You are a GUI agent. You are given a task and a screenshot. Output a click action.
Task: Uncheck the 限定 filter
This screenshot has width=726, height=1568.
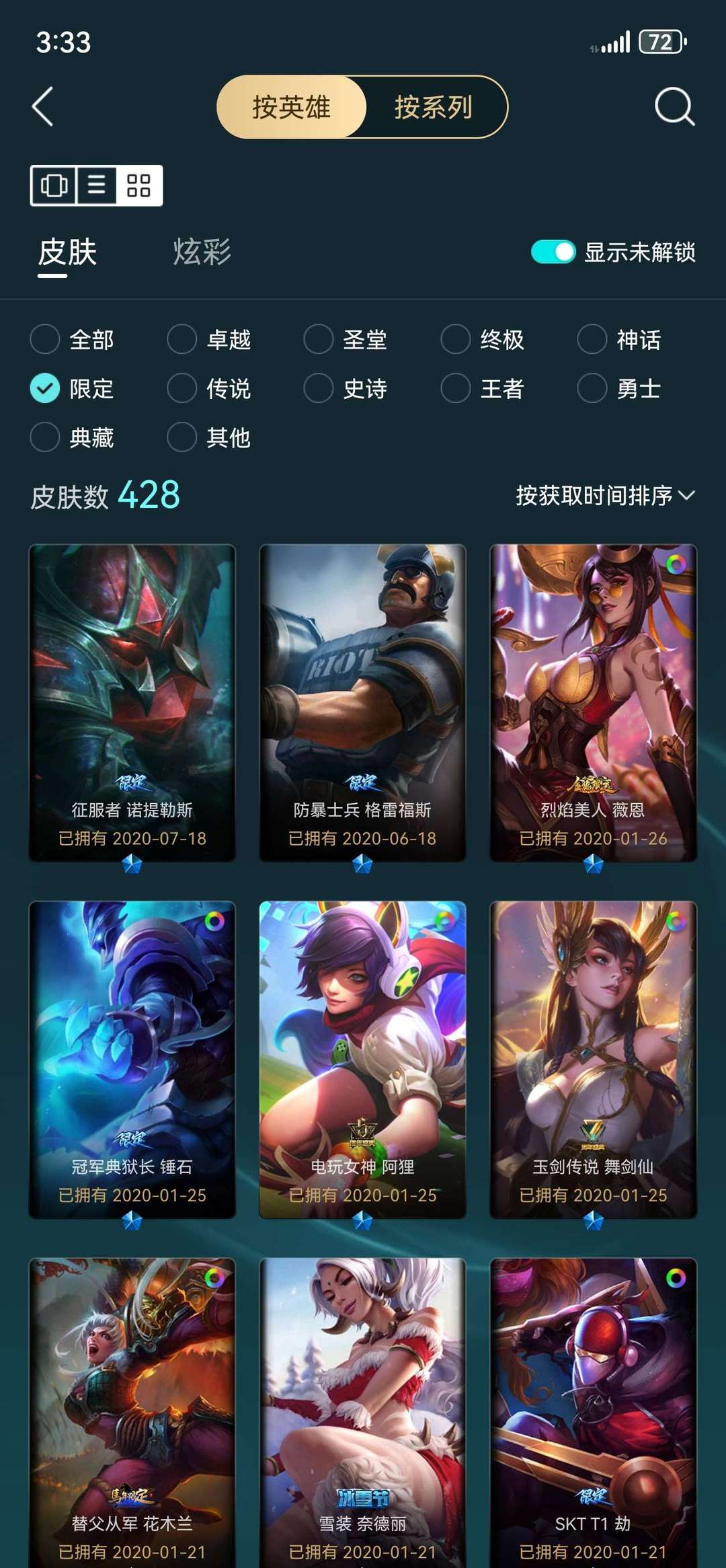73,388
